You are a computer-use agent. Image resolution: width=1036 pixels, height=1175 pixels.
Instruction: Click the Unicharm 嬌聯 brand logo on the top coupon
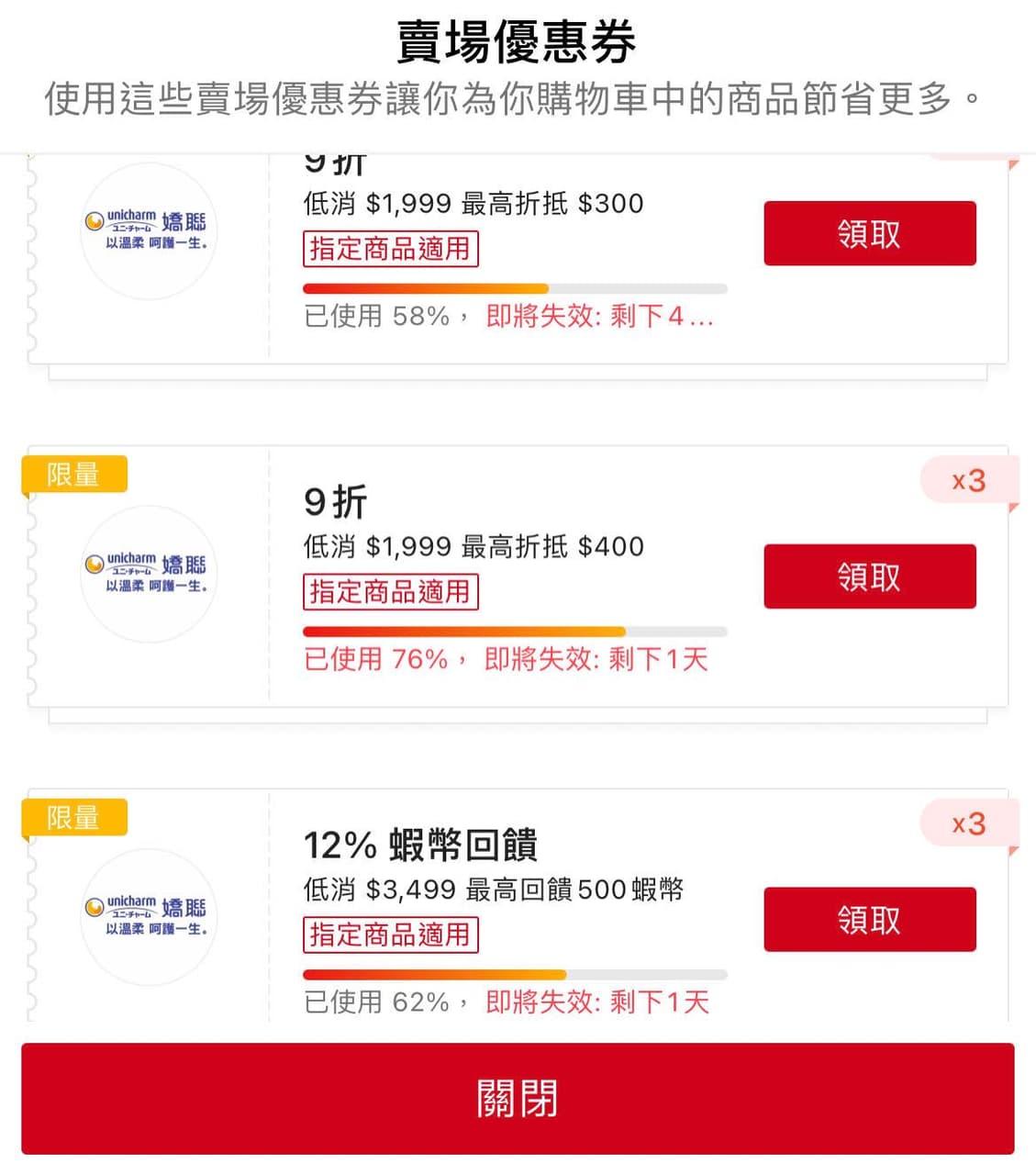tap(149, 231)
